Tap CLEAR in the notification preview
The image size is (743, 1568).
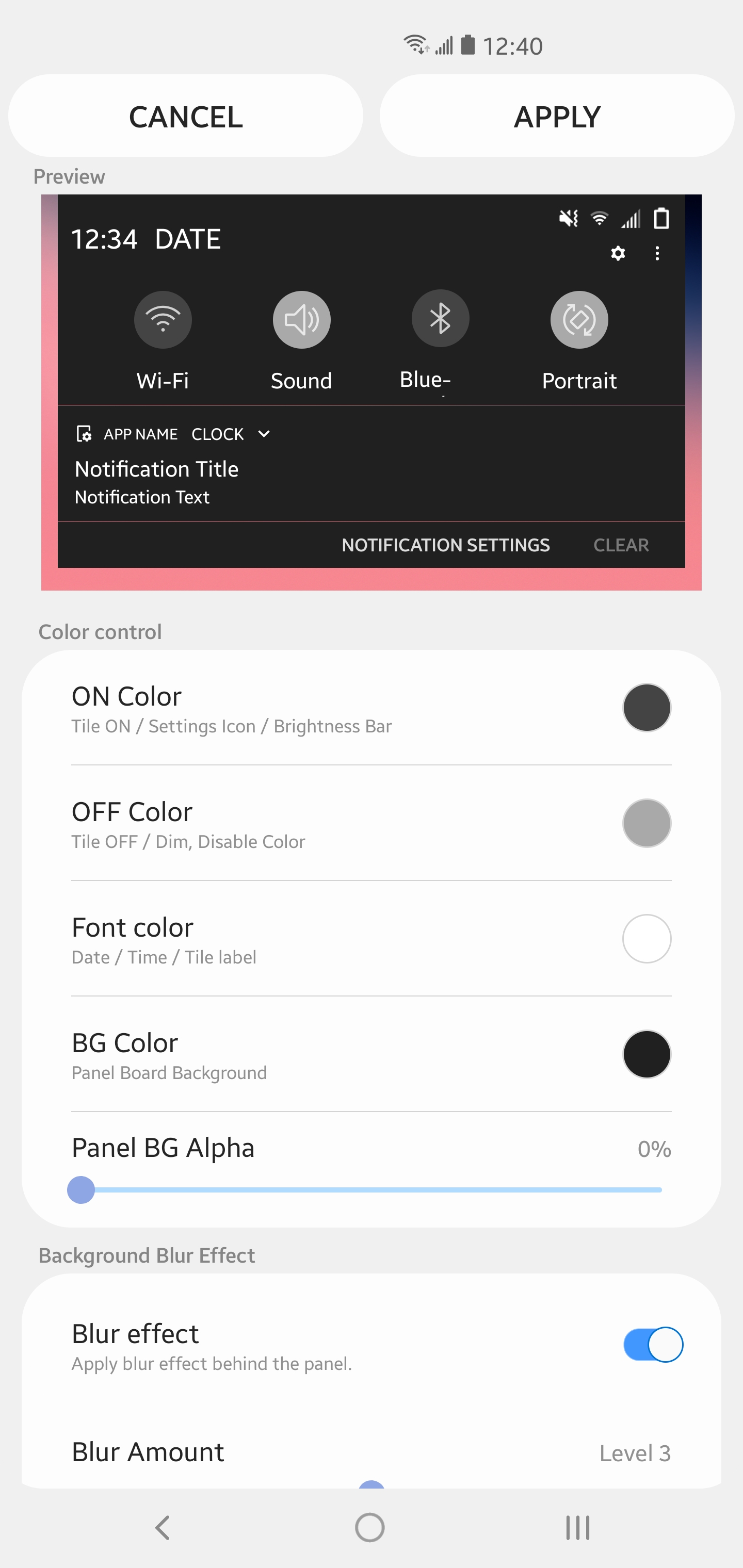tap(621, 545)
